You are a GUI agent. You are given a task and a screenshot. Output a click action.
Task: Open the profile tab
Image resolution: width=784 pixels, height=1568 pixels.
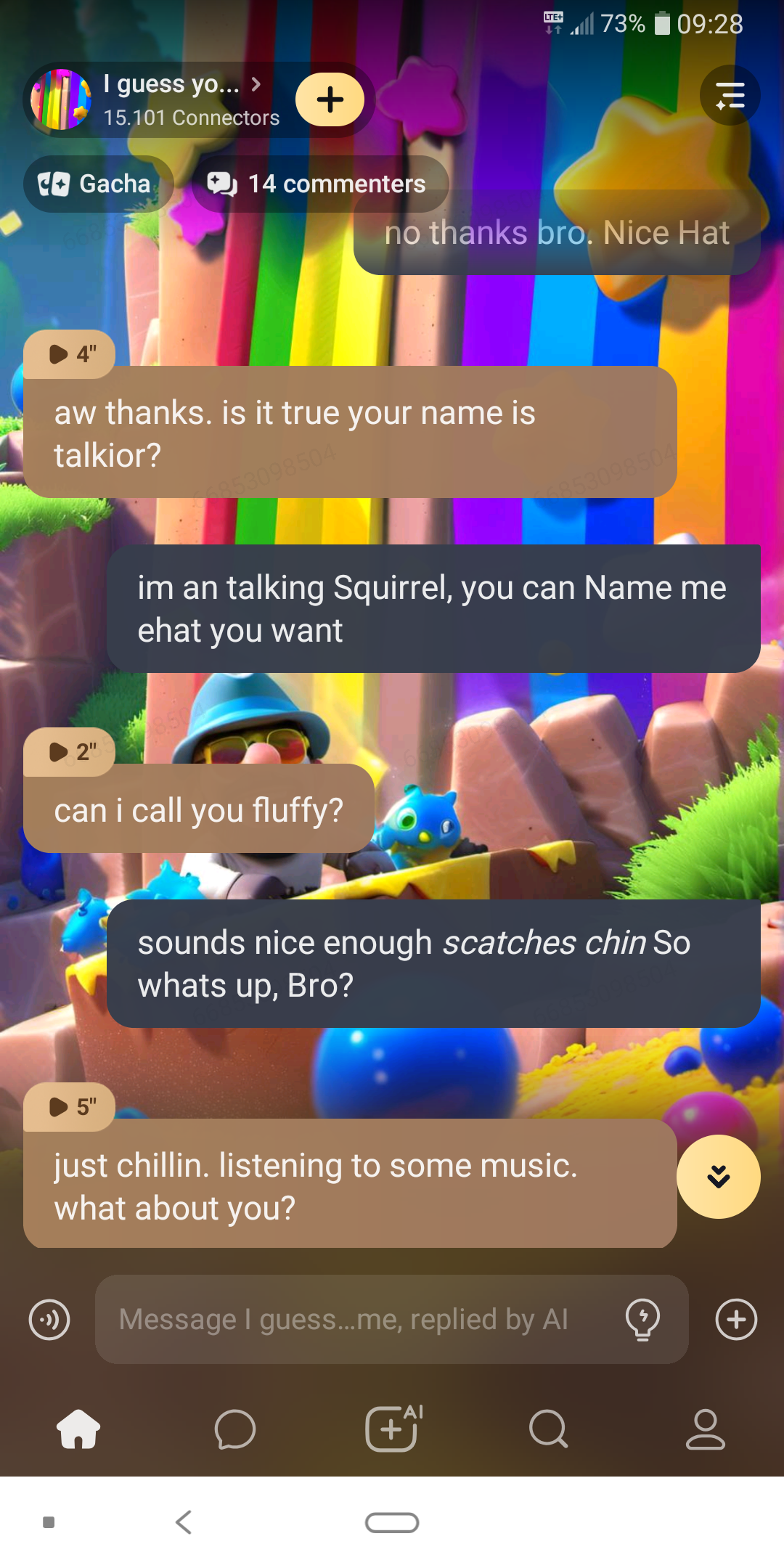(705, 1429)
